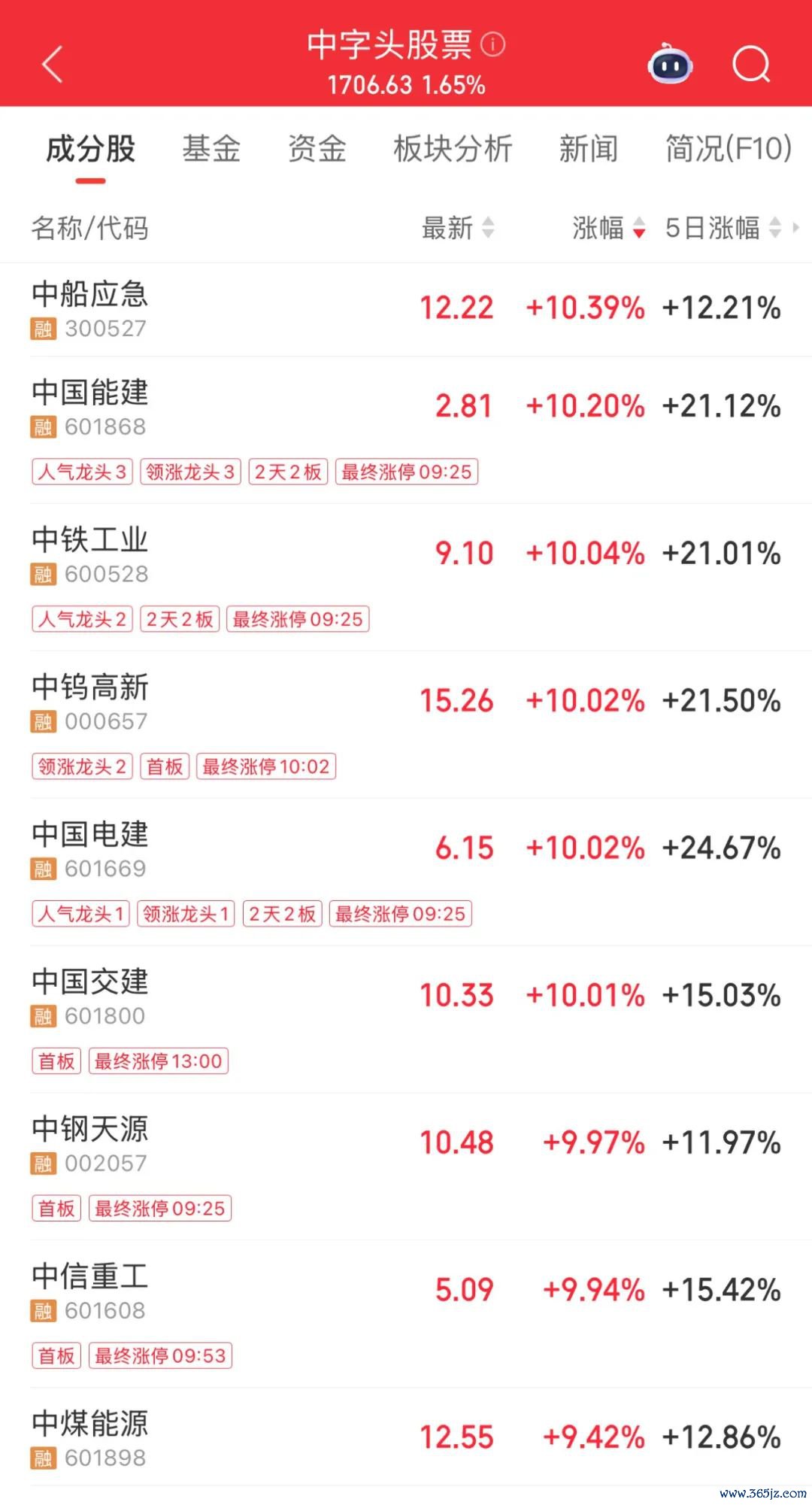Select the 简况(F10) tab
This screenshot has width=812, height=1505.
click(x=729, y=149)
